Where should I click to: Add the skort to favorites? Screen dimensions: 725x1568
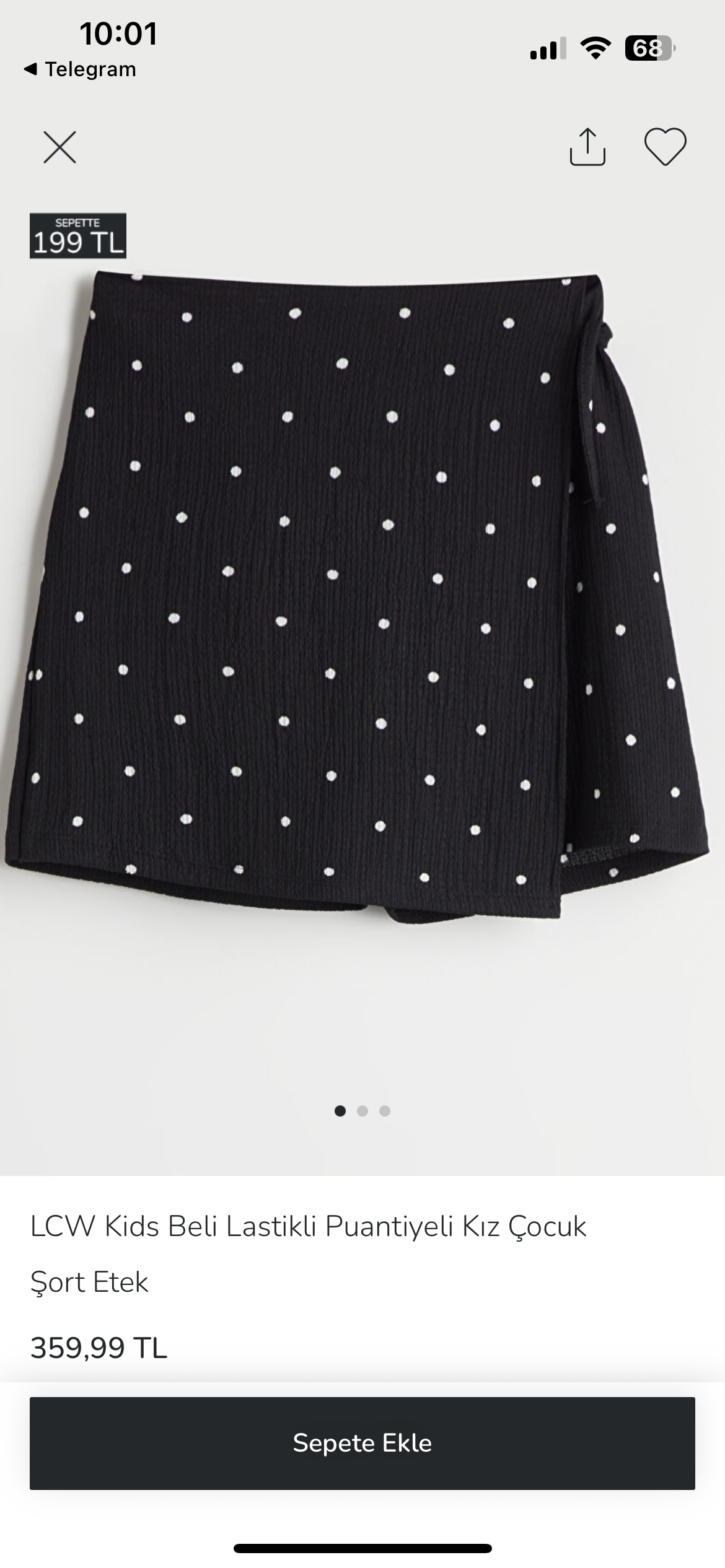[x=665, y=147]
